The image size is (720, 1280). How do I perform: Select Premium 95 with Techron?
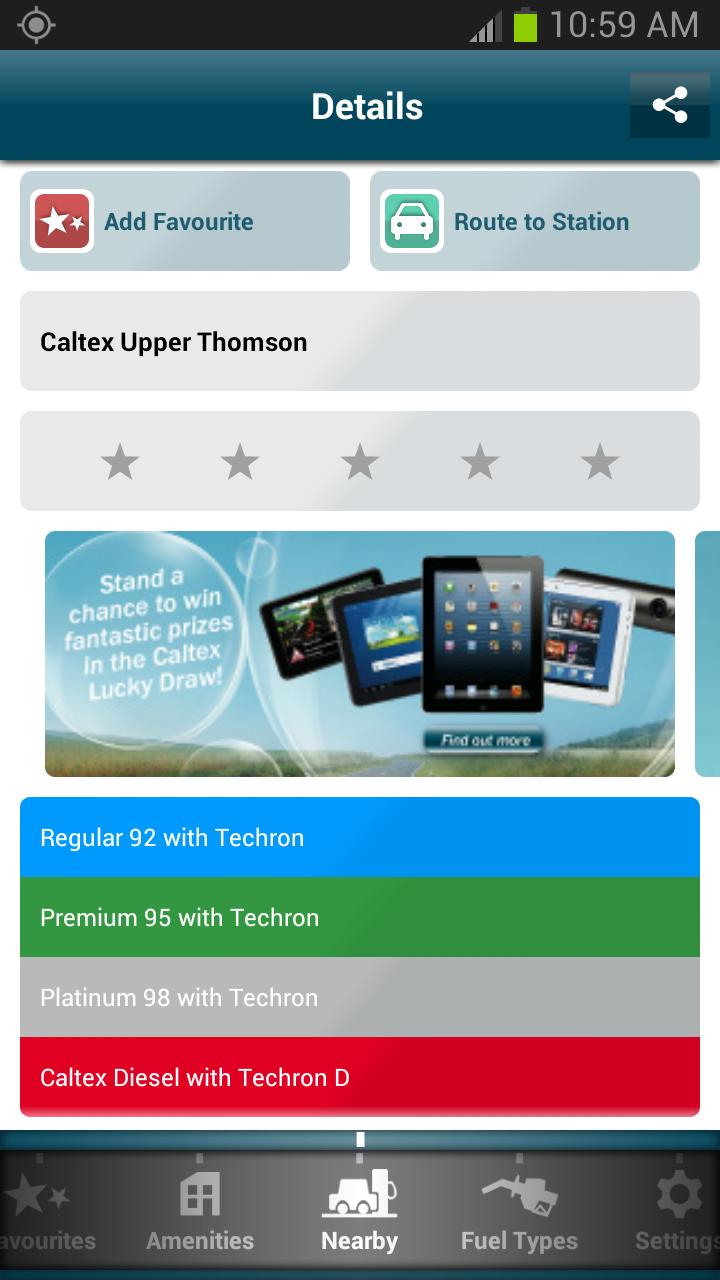pos(360,917)
